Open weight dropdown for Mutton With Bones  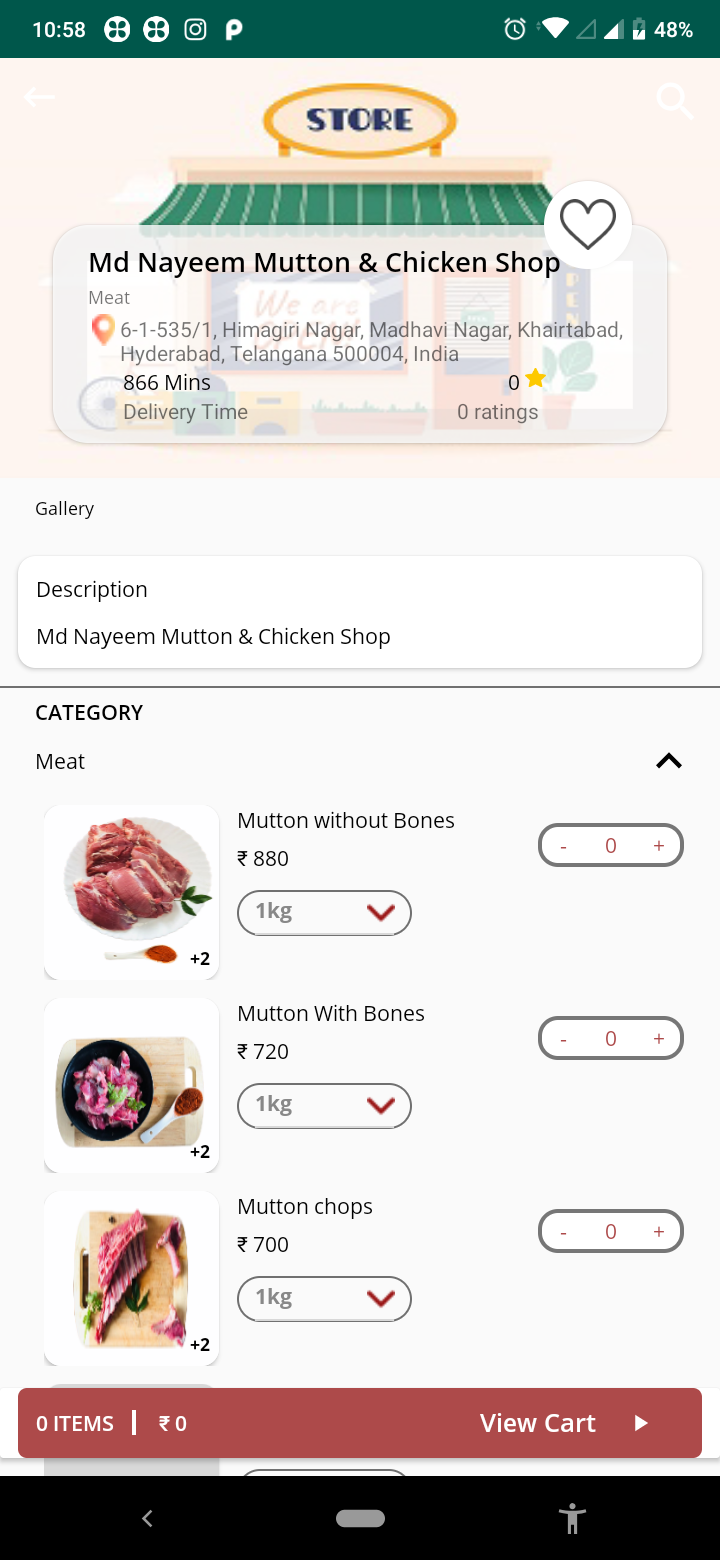click(x=324, y=1105)
